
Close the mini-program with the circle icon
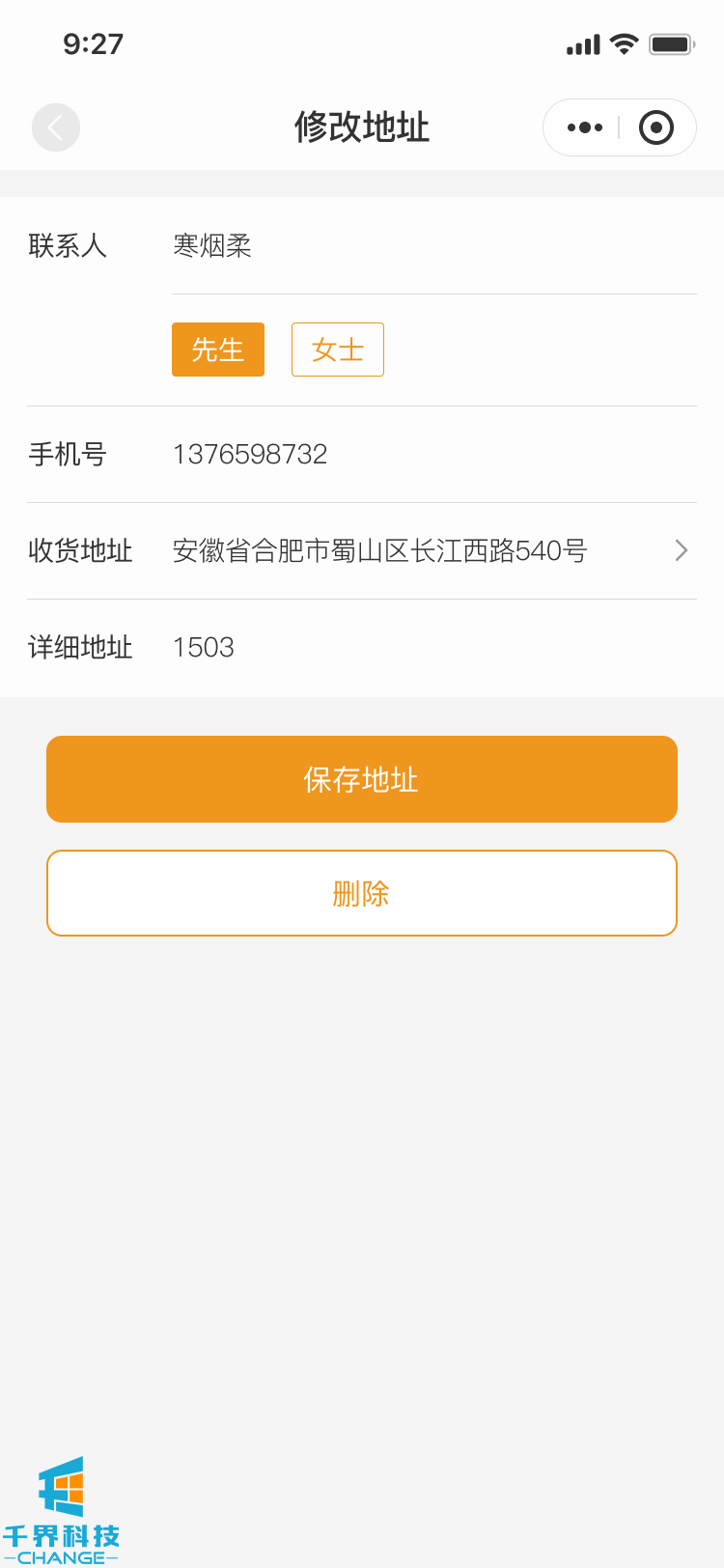[x=656, y=127]
